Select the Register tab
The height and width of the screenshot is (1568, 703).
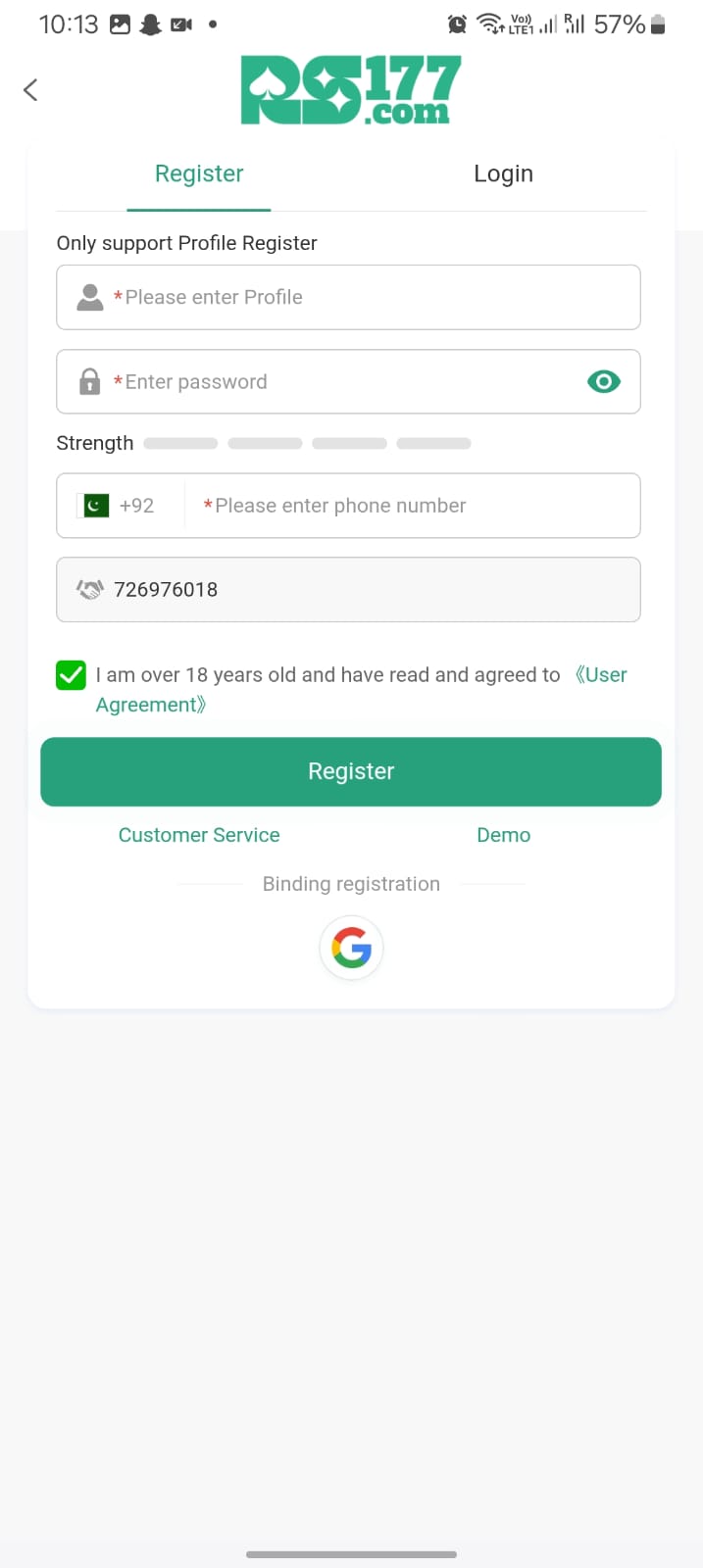click(199, 173)
